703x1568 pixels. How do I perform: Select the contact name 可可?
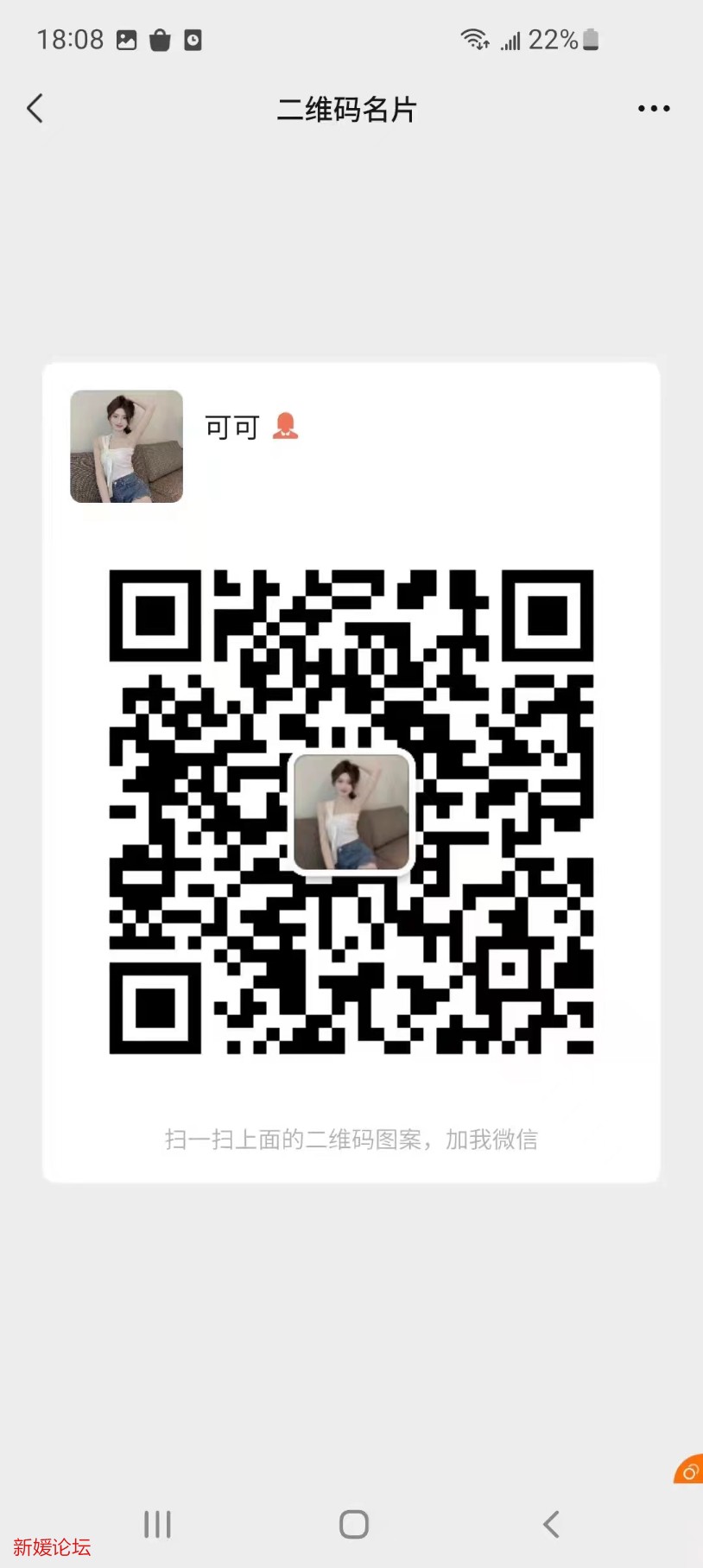click(229, 426)
